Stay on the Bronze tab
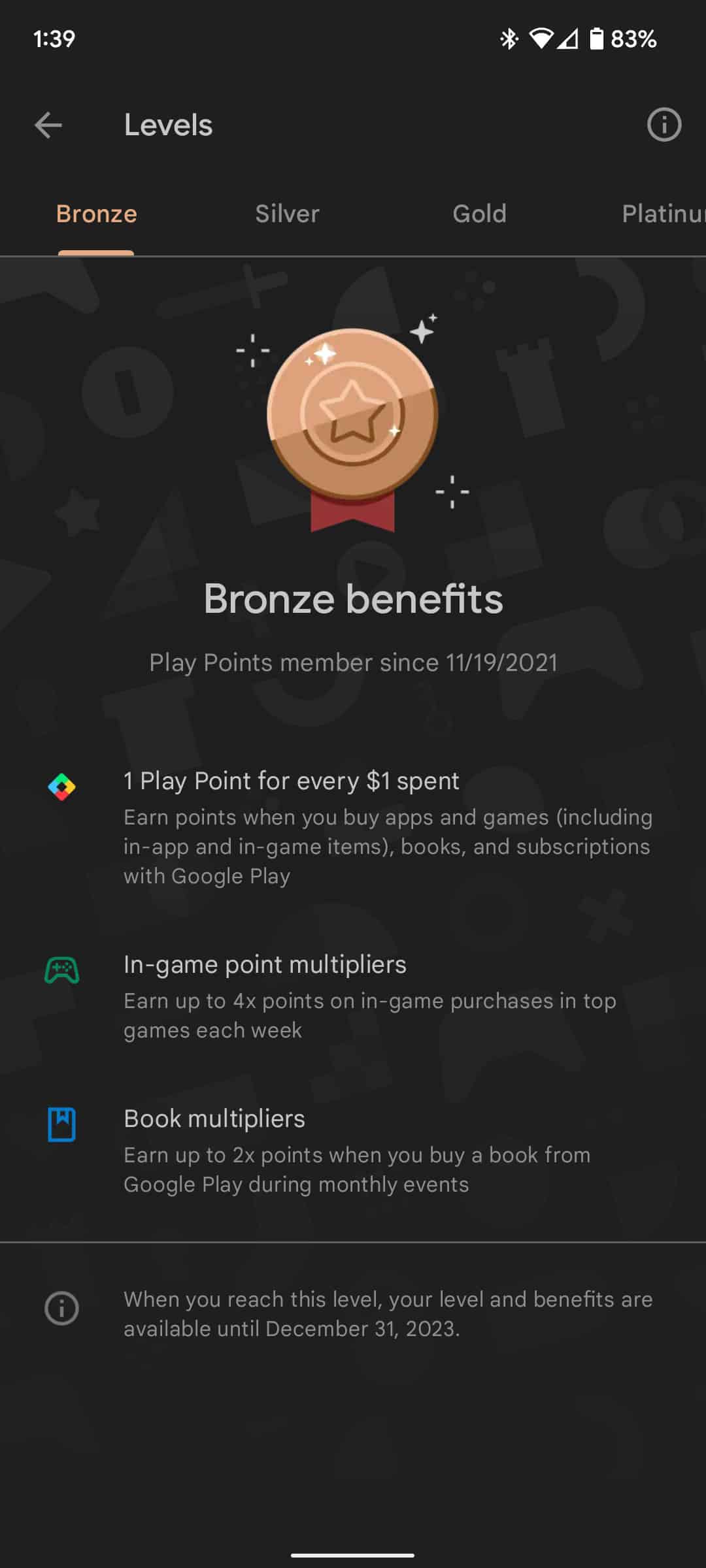 96,214
